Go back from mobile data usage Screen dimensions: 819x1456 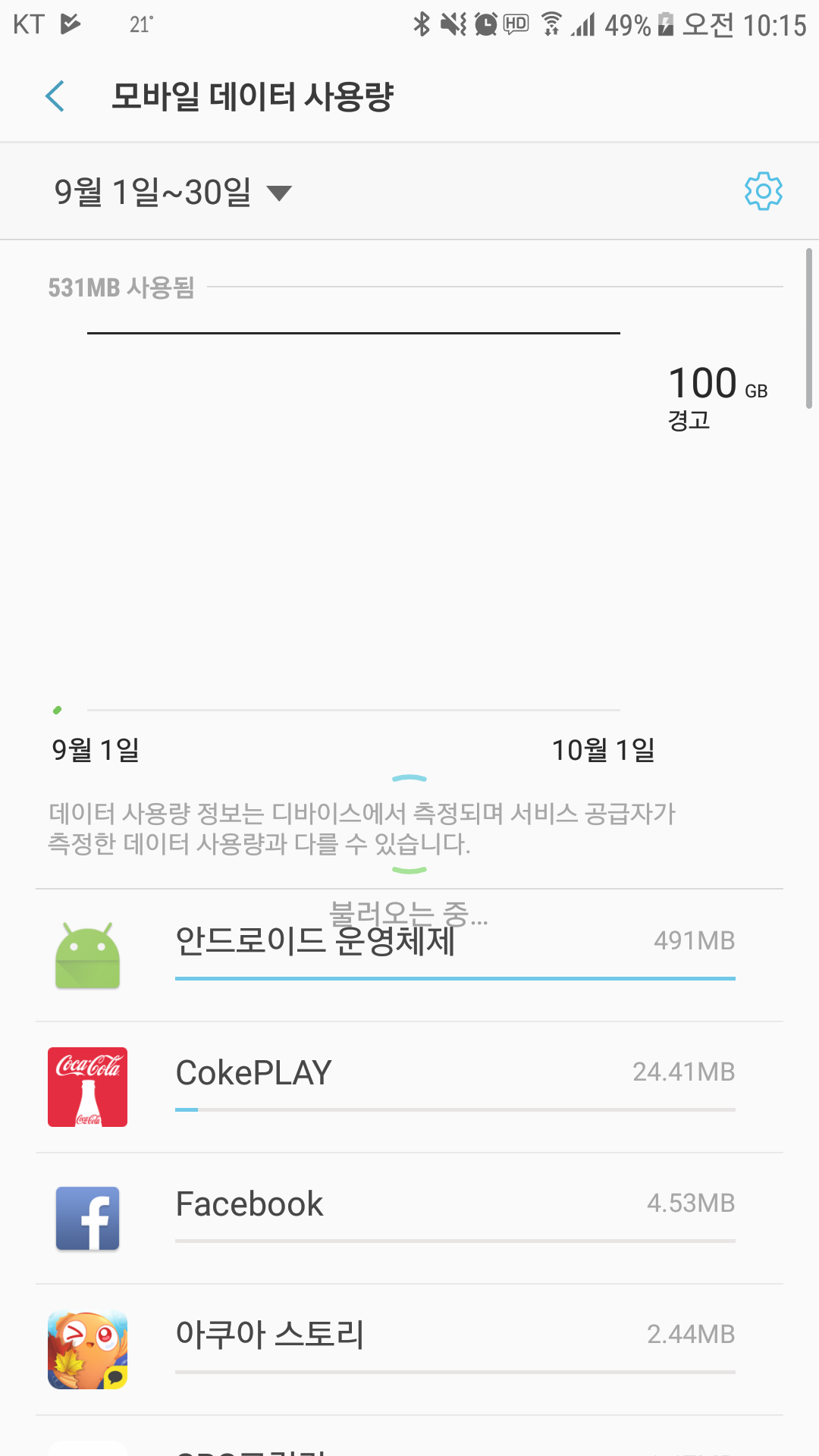pos(55,96)
